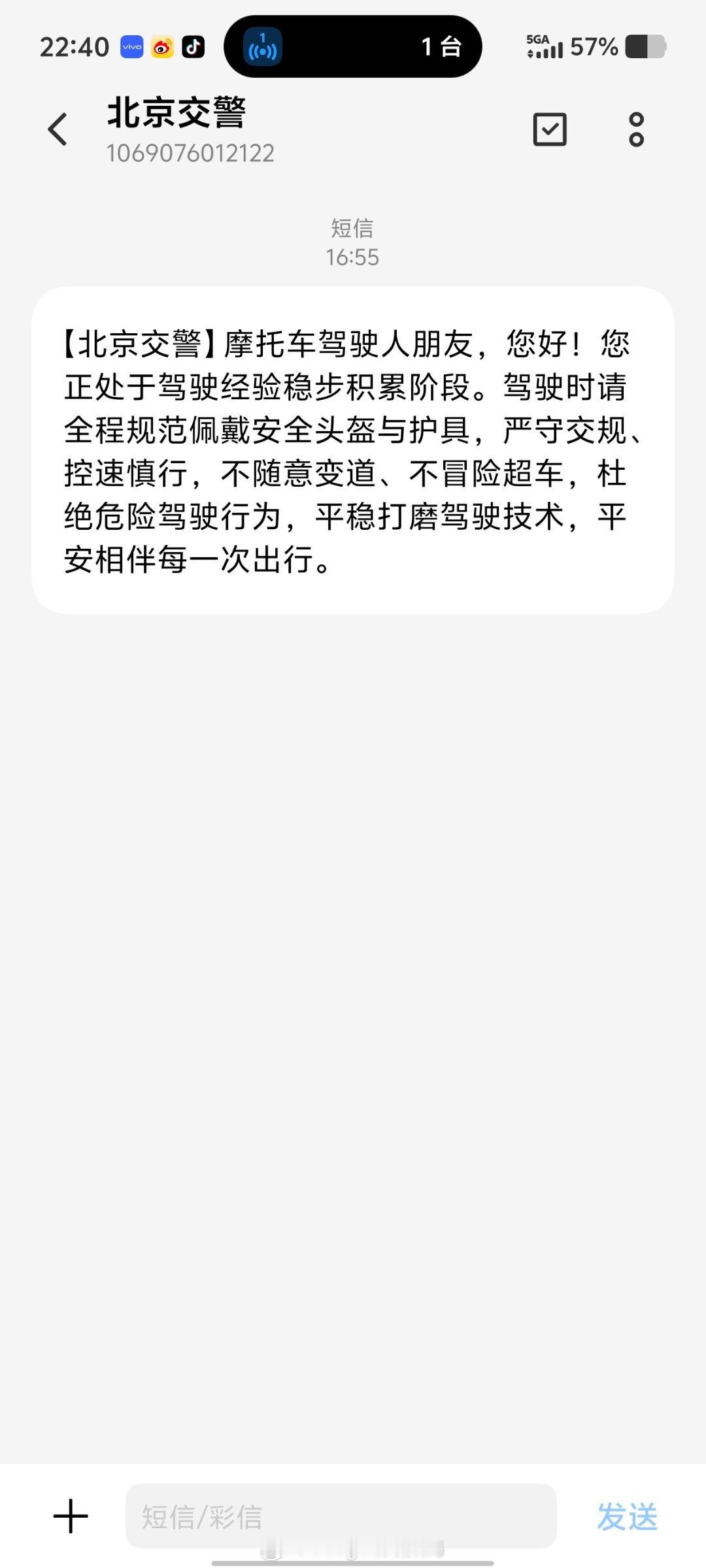The image size is (706, 1568).
Task: Tap the 16:55 timestamp label
Action: (352, 257)
